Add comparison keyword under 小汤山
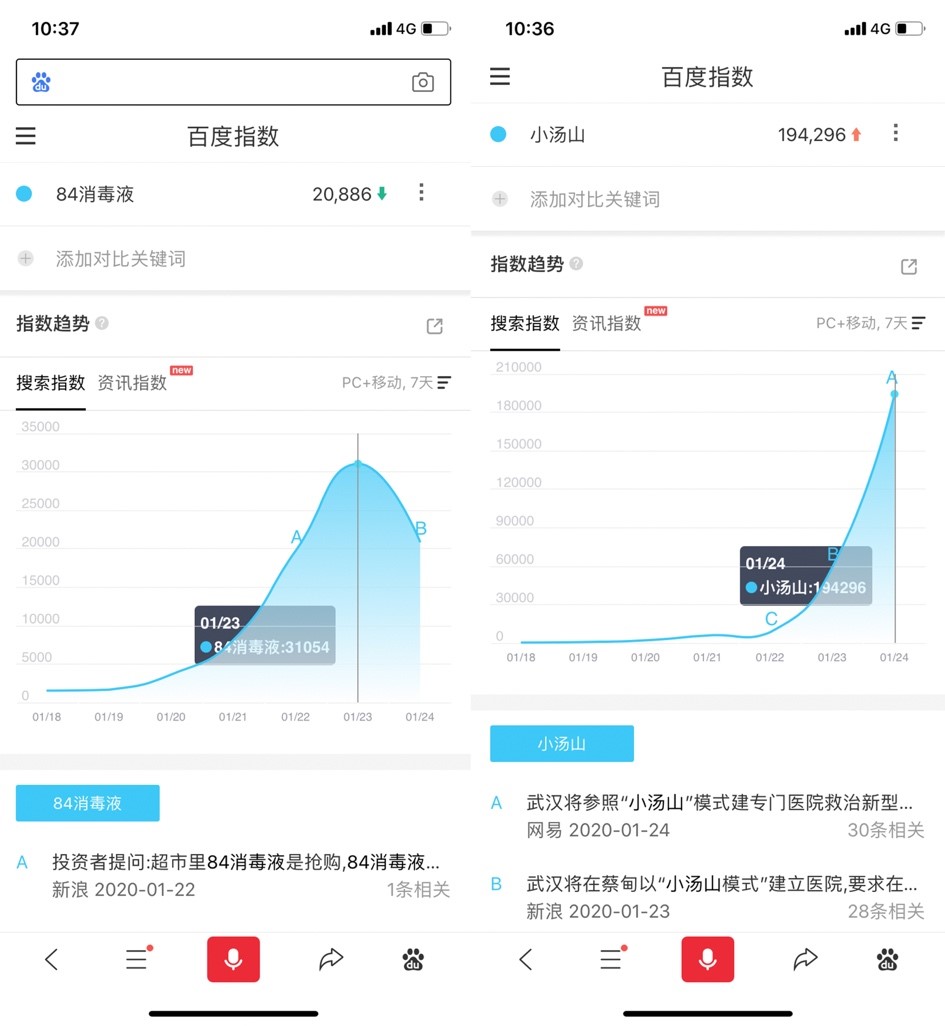The width and height of the screenshot is (945, 1026). [x=594, y=199]
